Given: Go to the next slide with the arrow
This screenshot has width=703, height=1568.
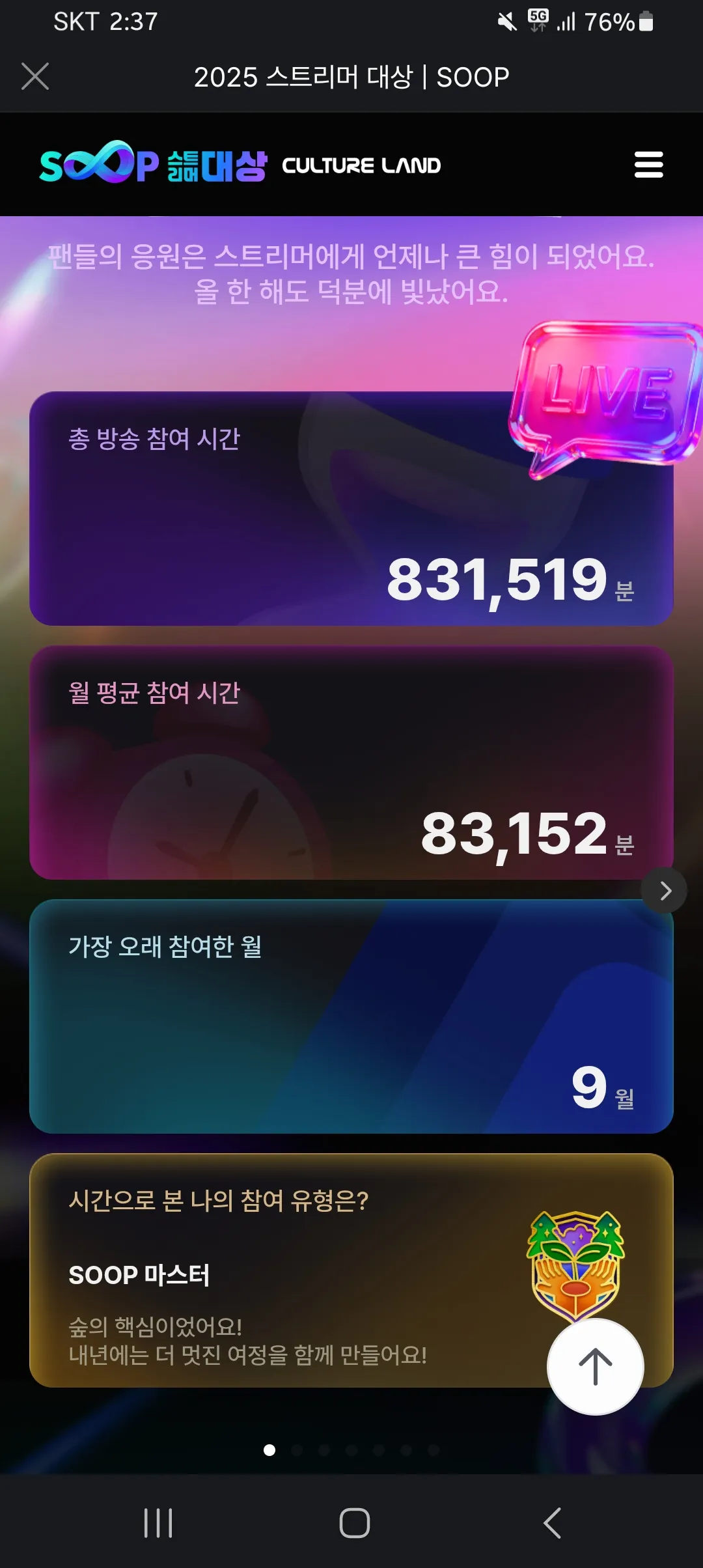Looking at the screenshot, I should (x=664, y=890).
